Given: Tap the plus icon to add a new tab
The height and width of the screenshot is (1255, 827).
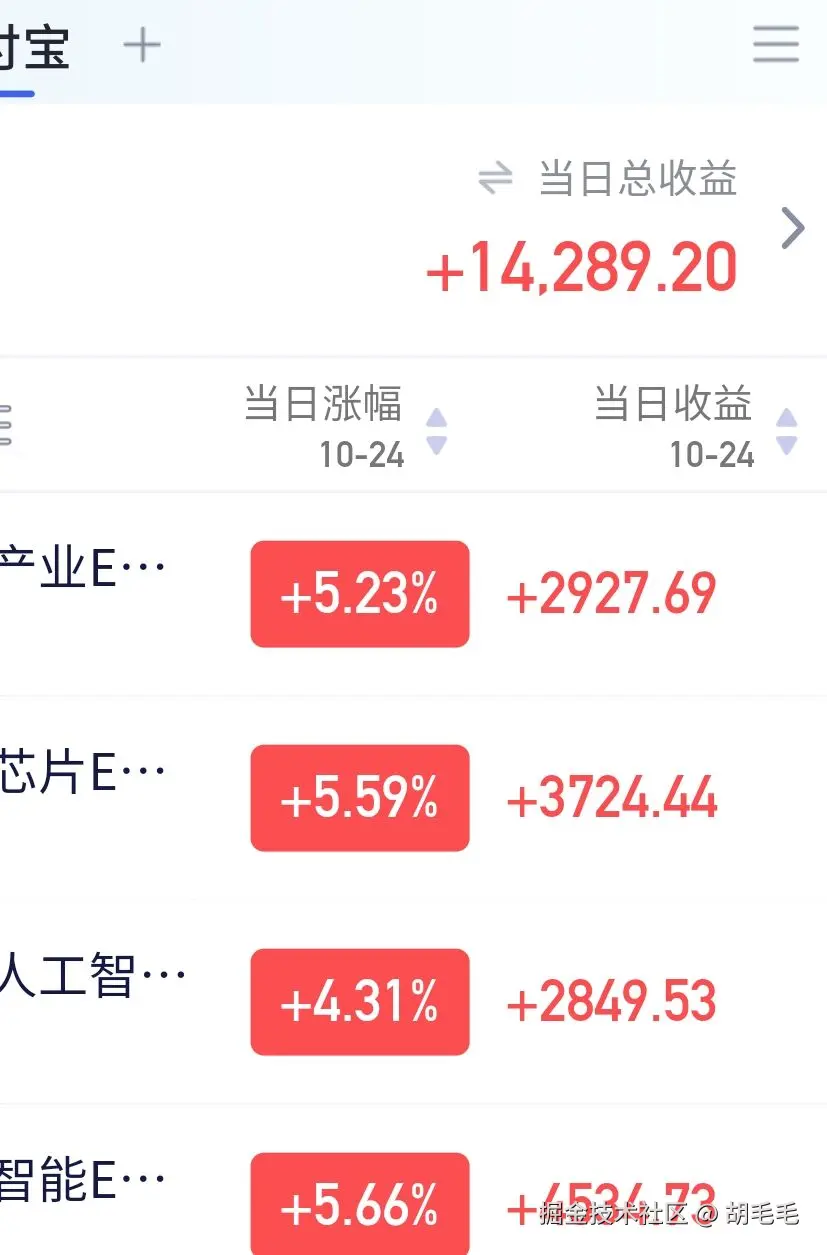Looking at the screenshot, I should (x=143, y=45).
